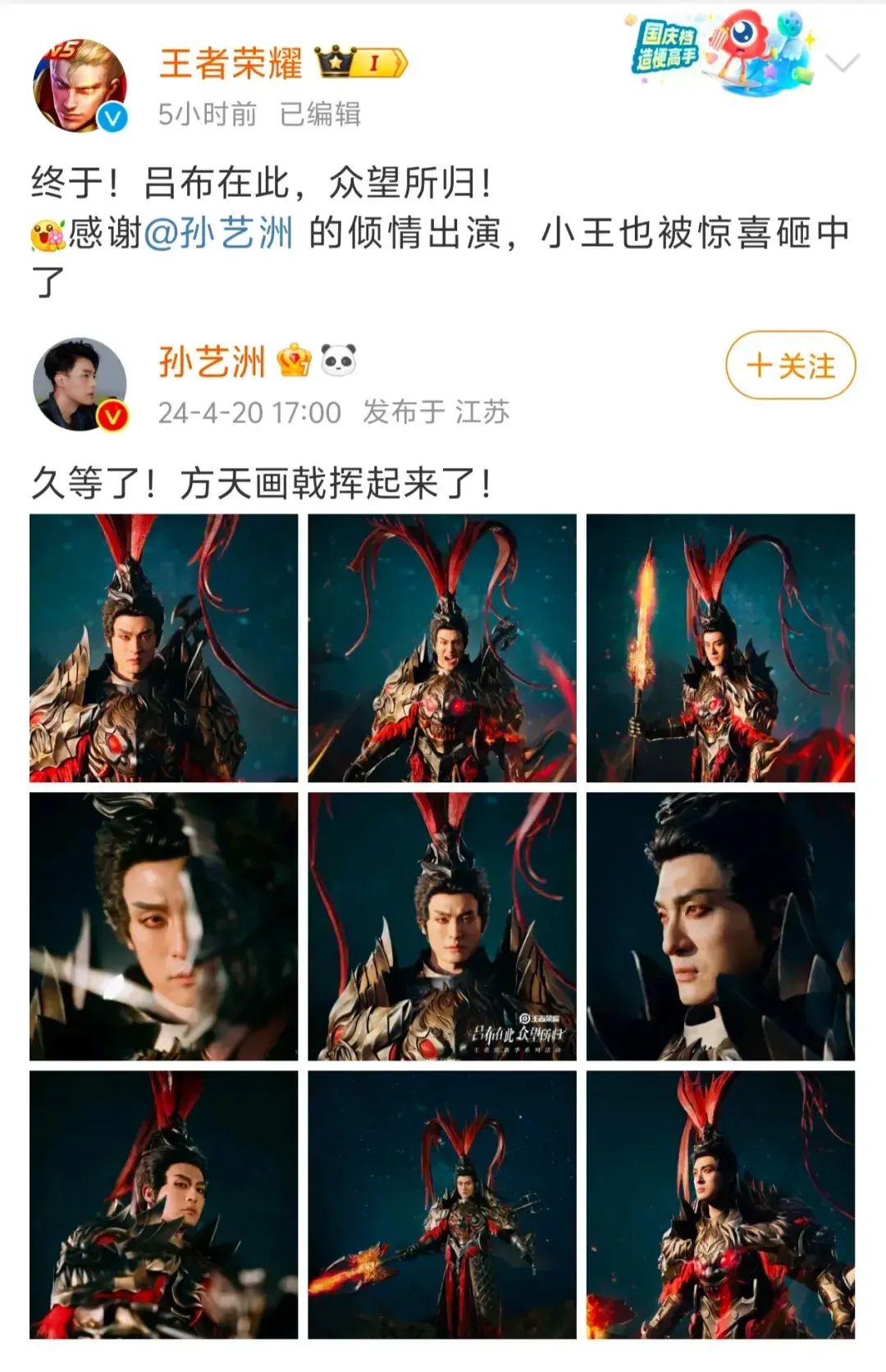Open the photo with the 吕布在此 众望所归 watermark

(442, 926)
